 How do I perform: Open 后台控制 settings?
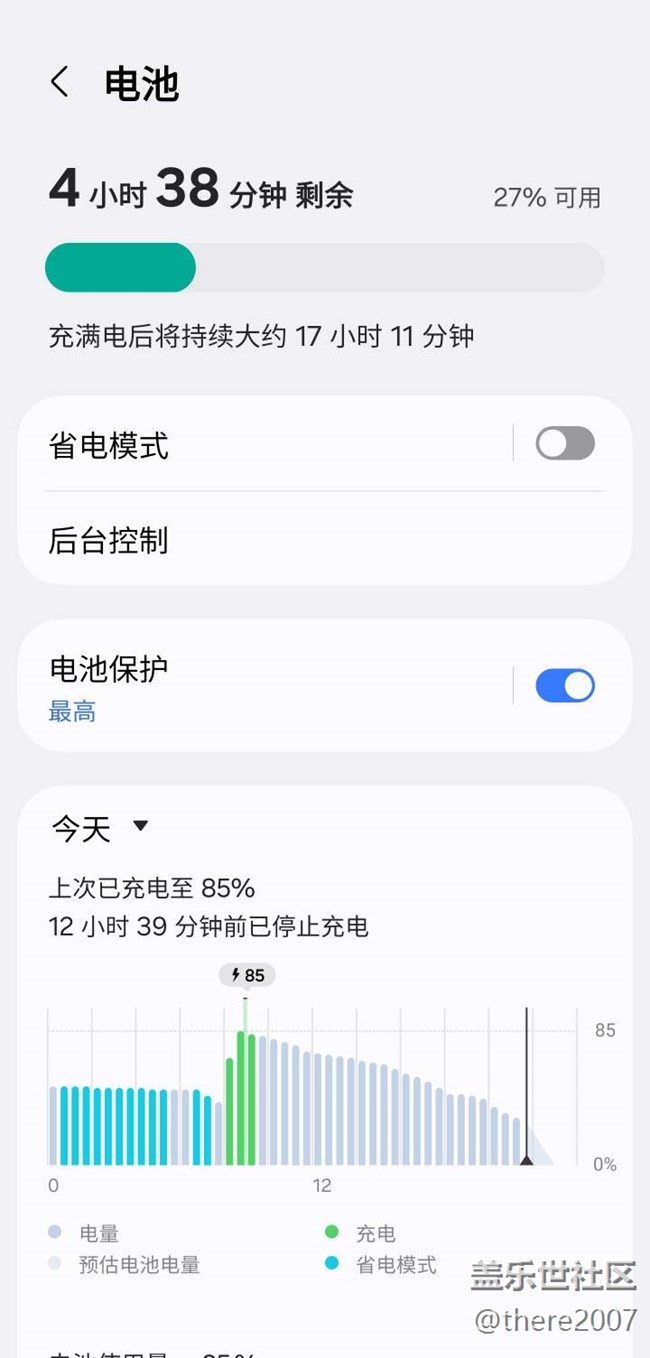coord(300,540)
